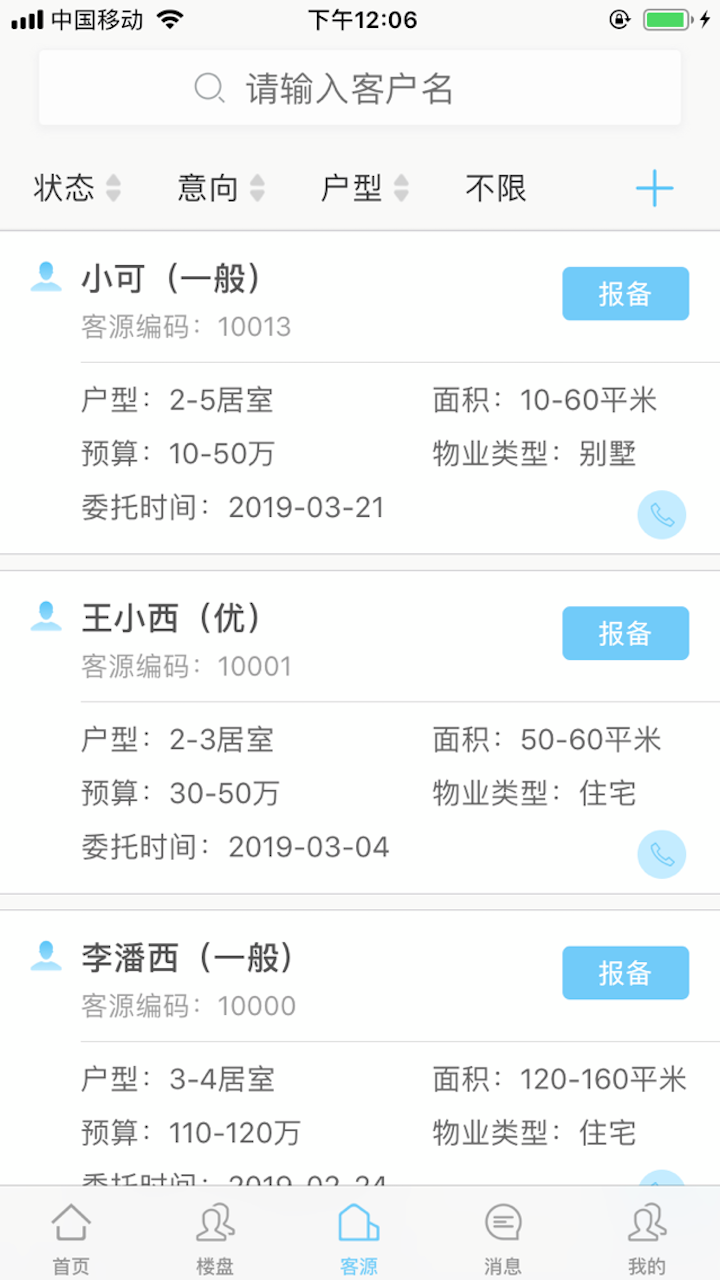
Task: Tap 报备 button for 王小西
Action: (625, 633)
